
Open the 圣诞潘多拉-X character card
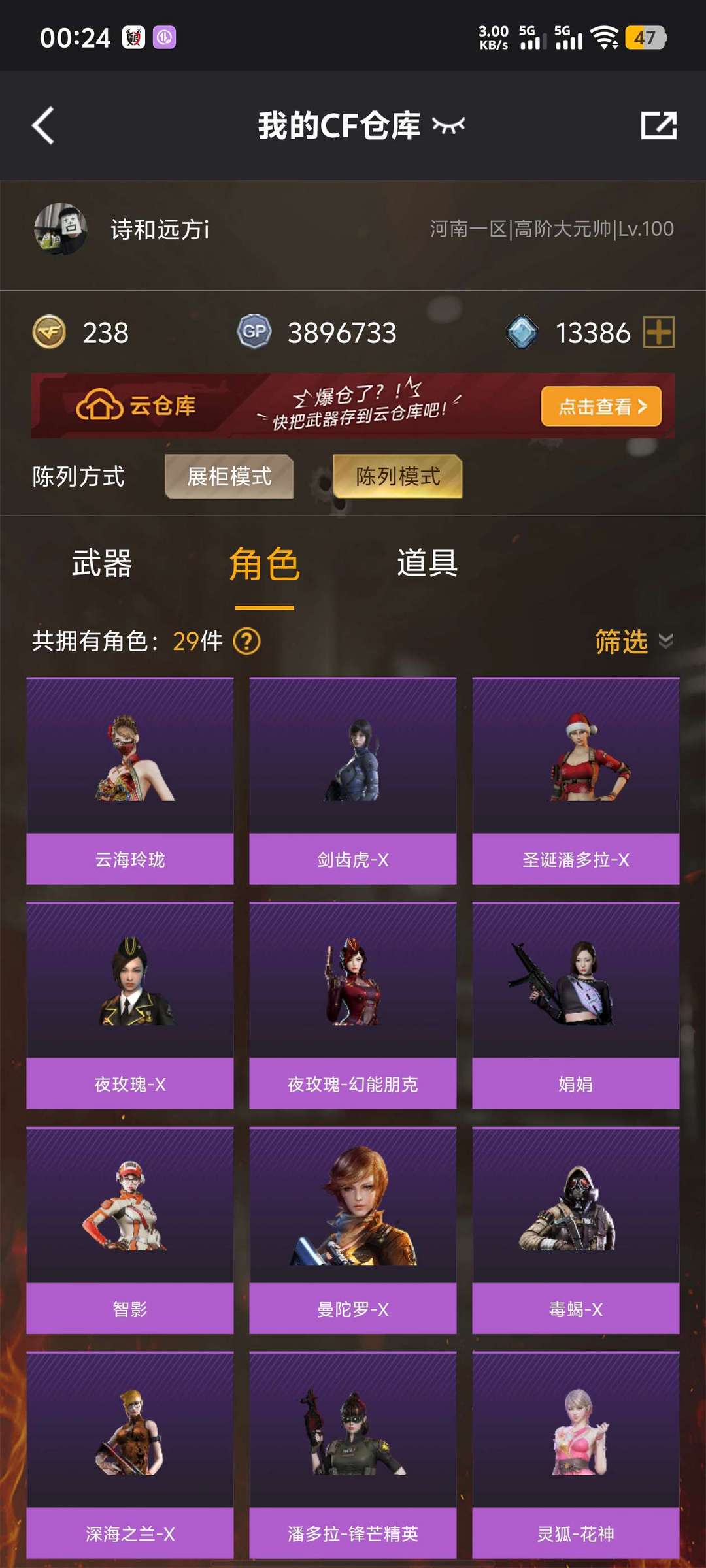click(576, 781)
